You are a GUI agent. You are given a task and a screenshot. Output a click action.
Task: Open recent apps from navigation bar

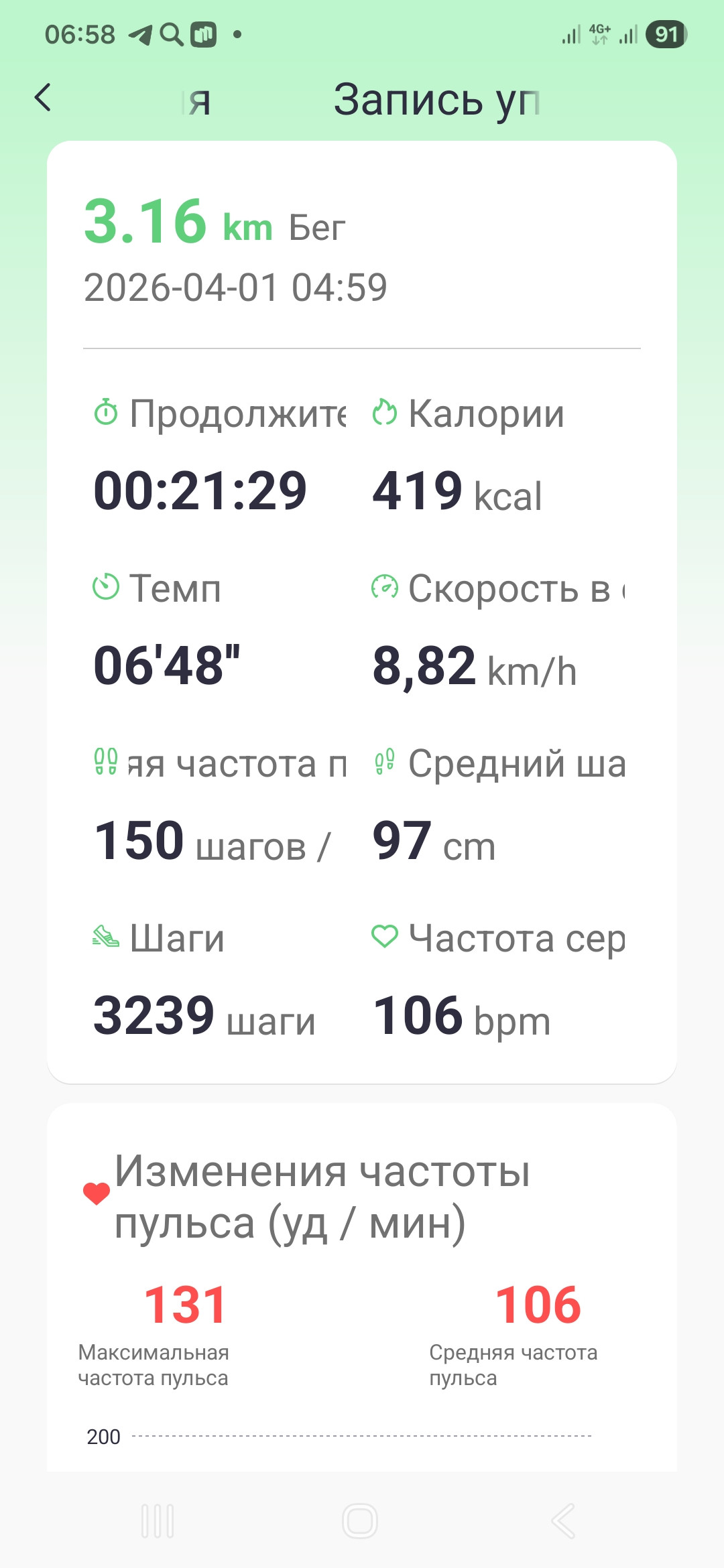pos(158,1520)
